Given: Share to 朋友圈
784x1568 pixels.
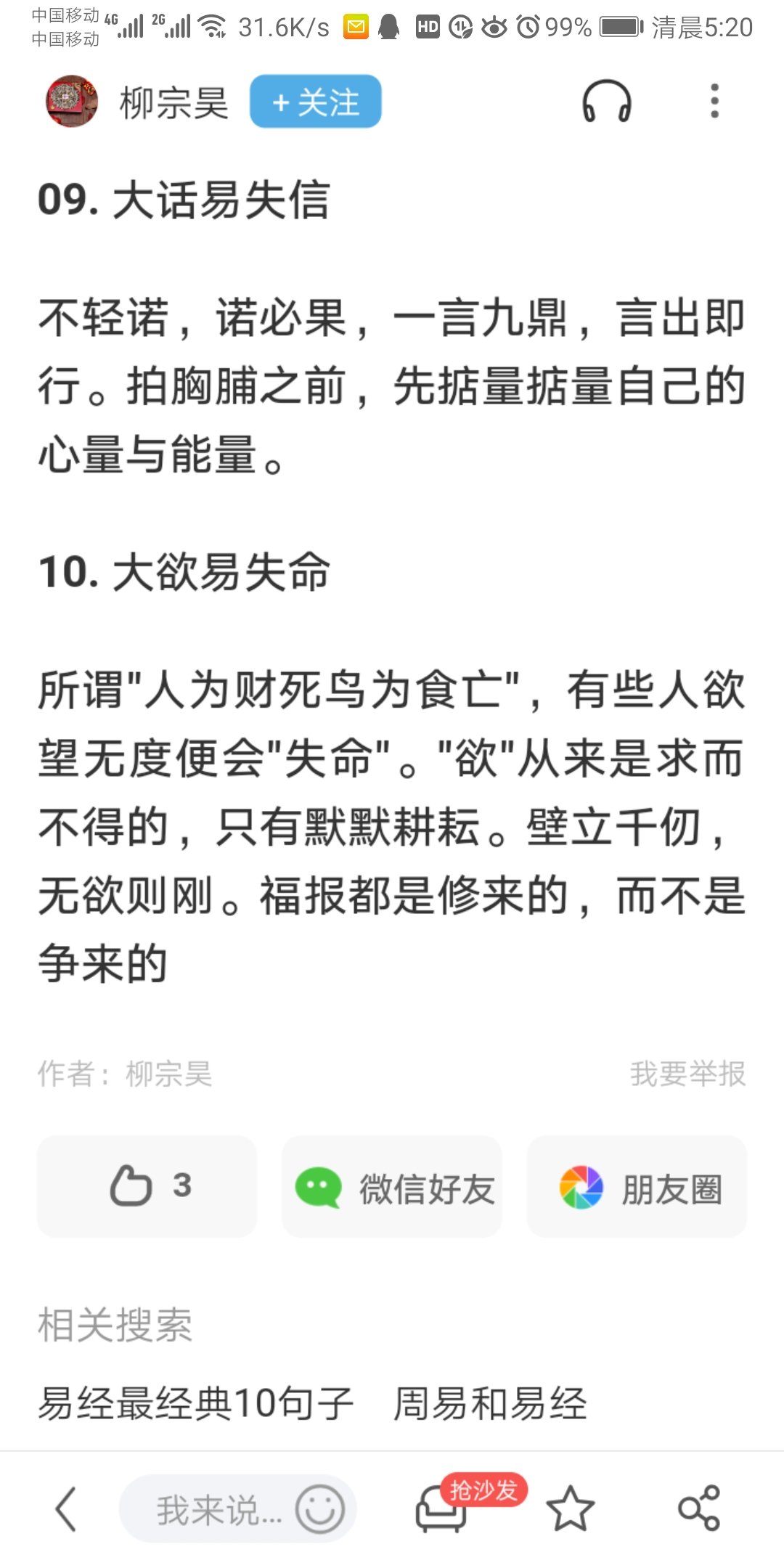Looking at the screenshot, I should [637, 1188].
